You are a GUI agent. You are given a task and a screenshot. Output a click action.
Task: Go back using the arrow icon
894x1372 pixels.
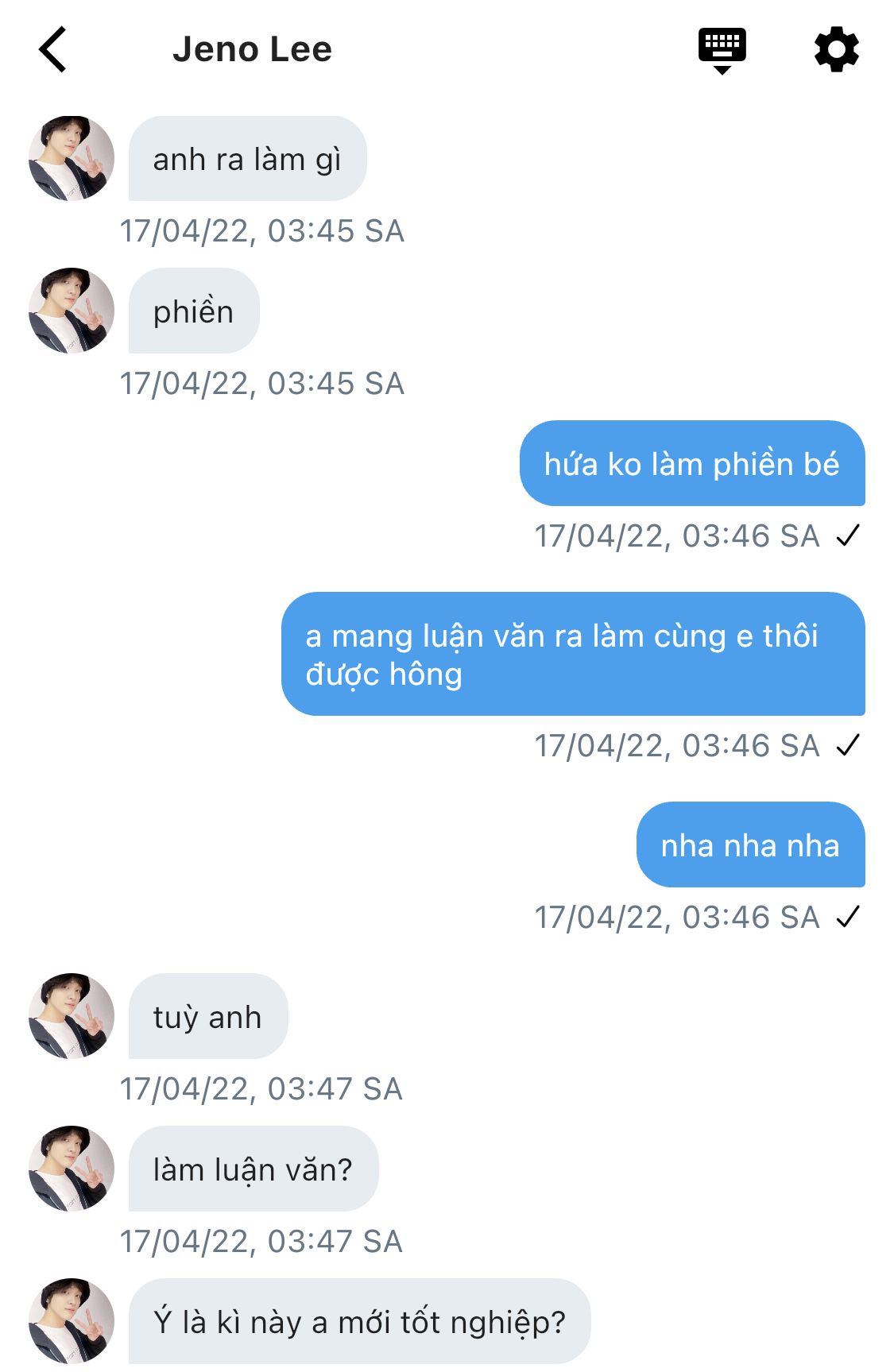tap(53, 49)
